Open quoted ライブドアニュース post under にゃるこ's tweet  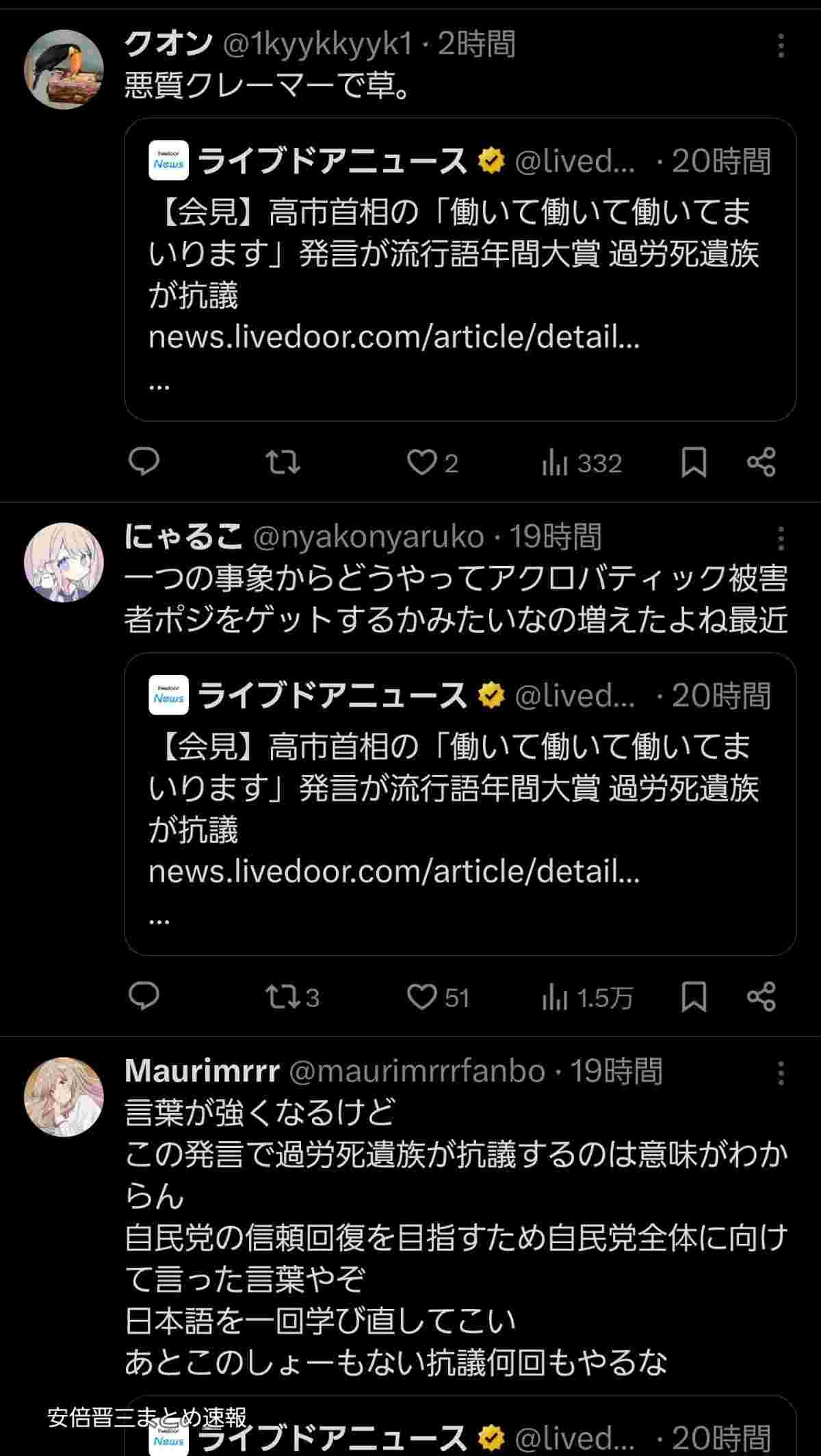click(x=460, y=804)
